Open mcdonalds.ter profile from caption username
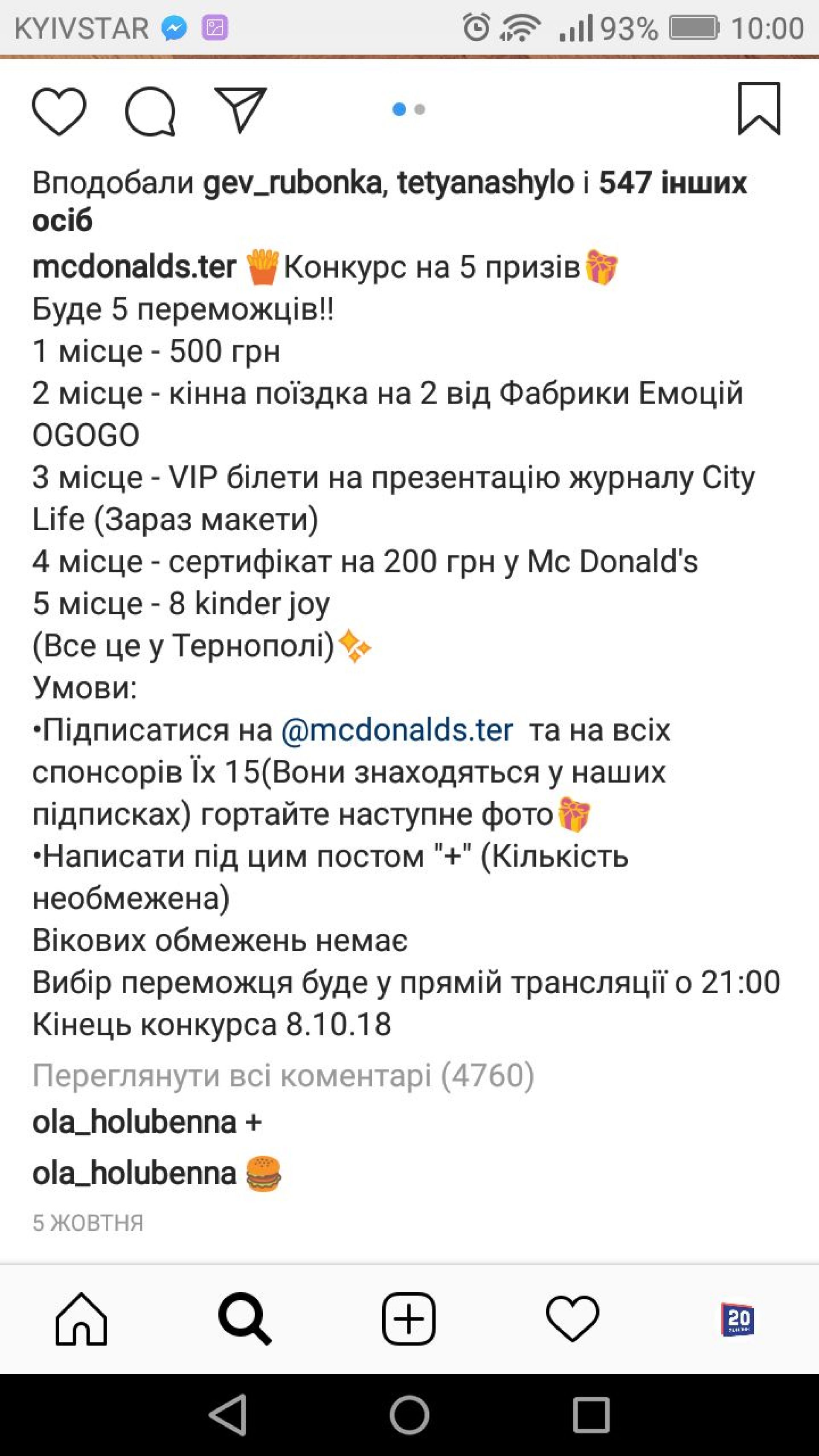 click(134, 267)
